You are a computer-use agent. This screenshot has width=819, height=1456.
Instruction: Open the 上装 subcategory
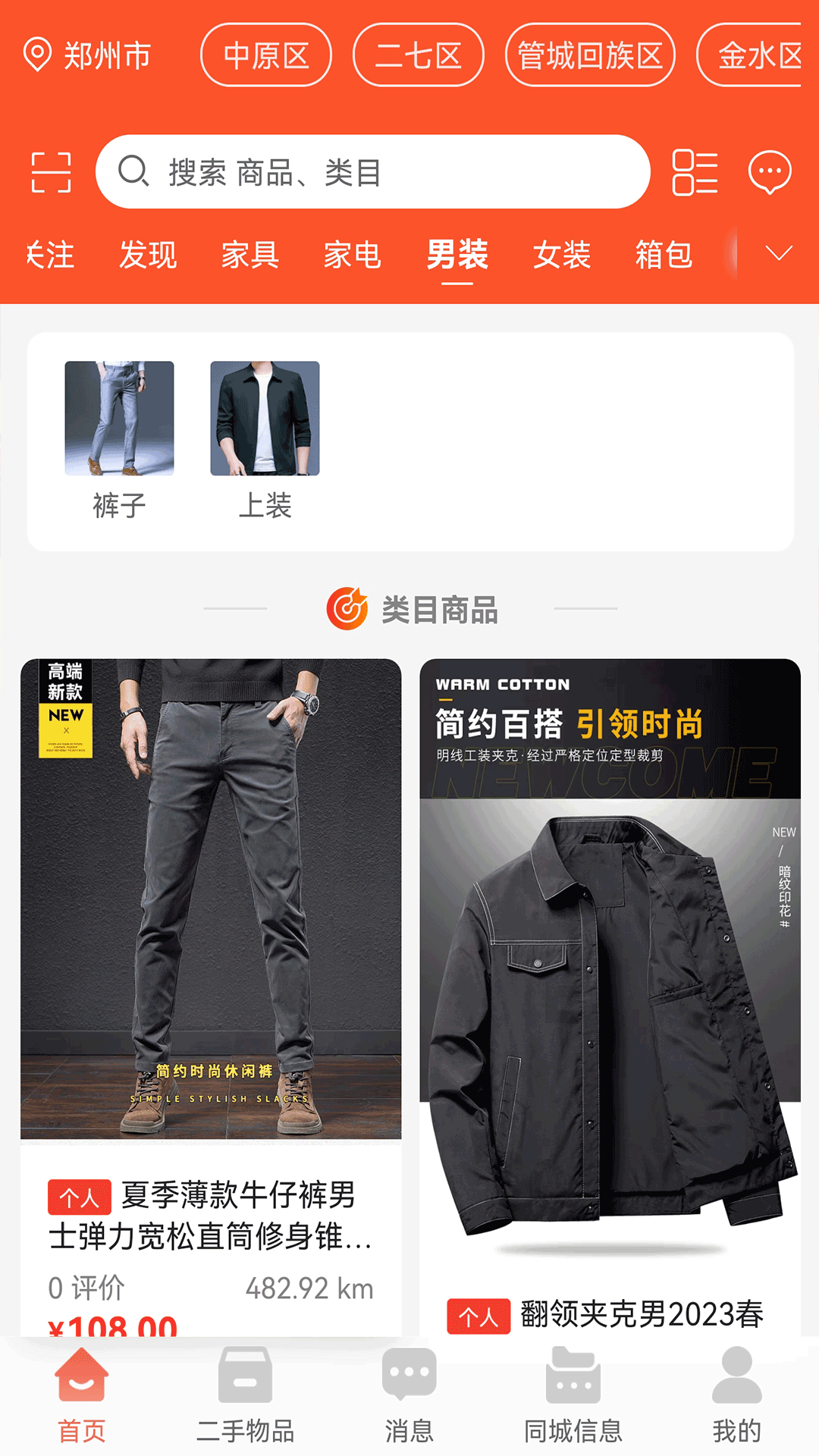[265, 440]
